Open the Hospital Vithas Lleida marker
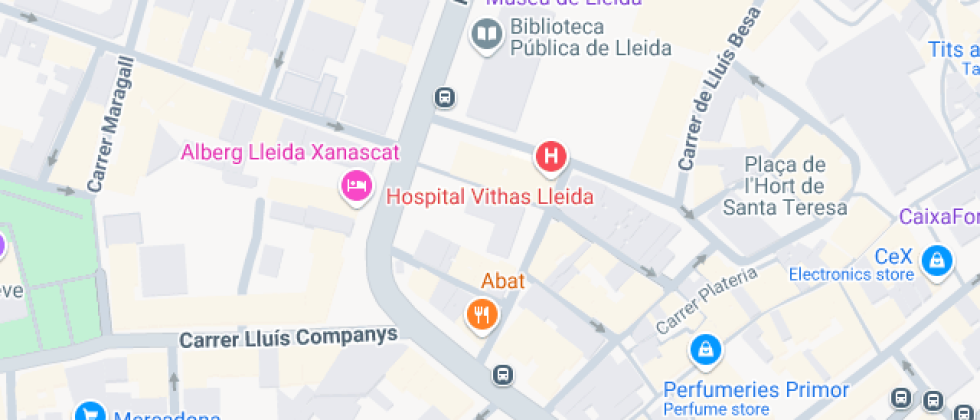The height and width of the screenshot is (420, 980). 549,157
